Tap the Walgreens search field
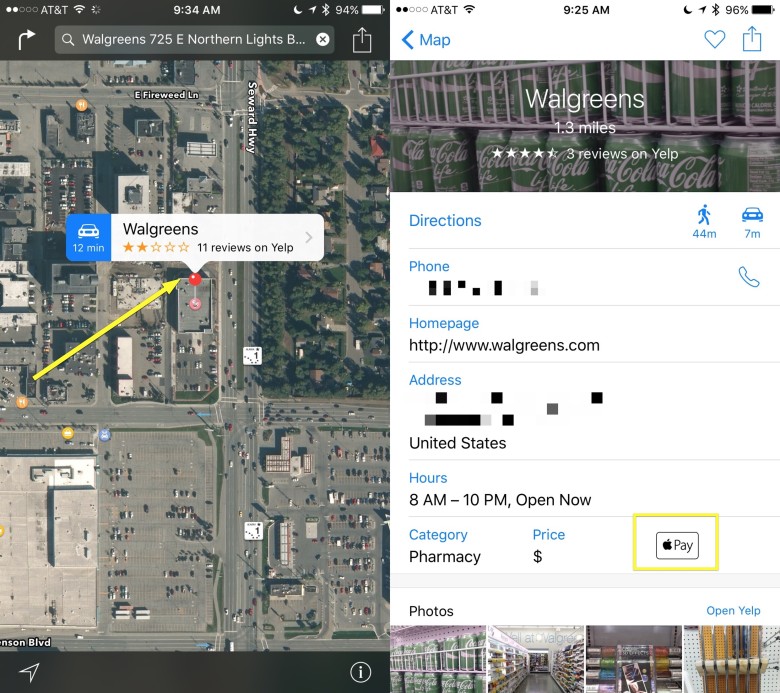The height and width of the screenshot is (693, 780). point(190,40)
